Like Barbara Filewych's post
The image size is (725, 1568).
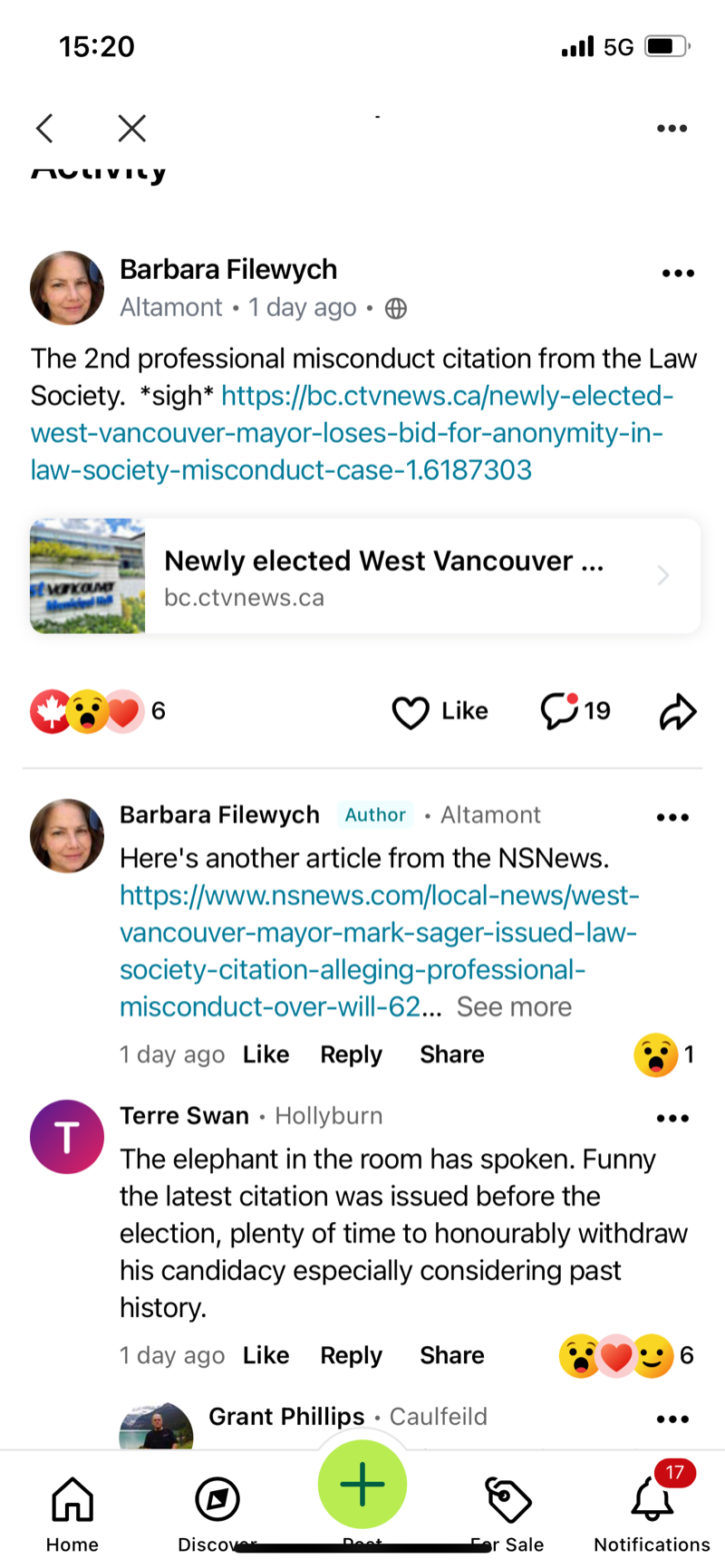(440, 712)
